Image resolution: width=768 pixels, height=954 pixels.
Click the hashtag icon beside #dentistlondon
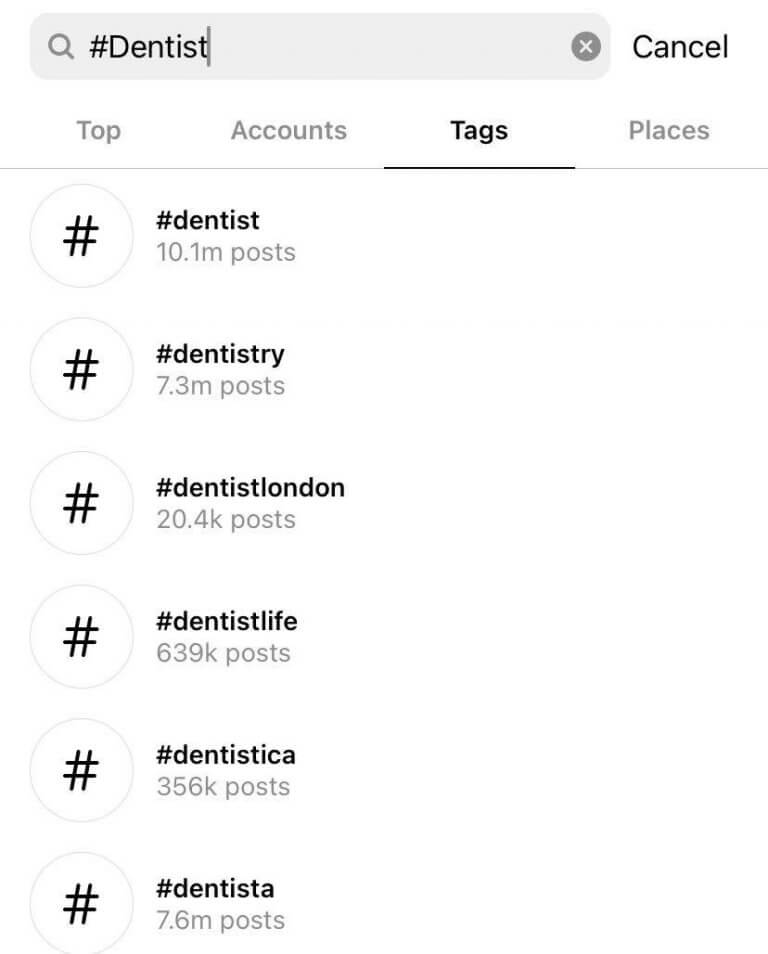tap(81, 503)
